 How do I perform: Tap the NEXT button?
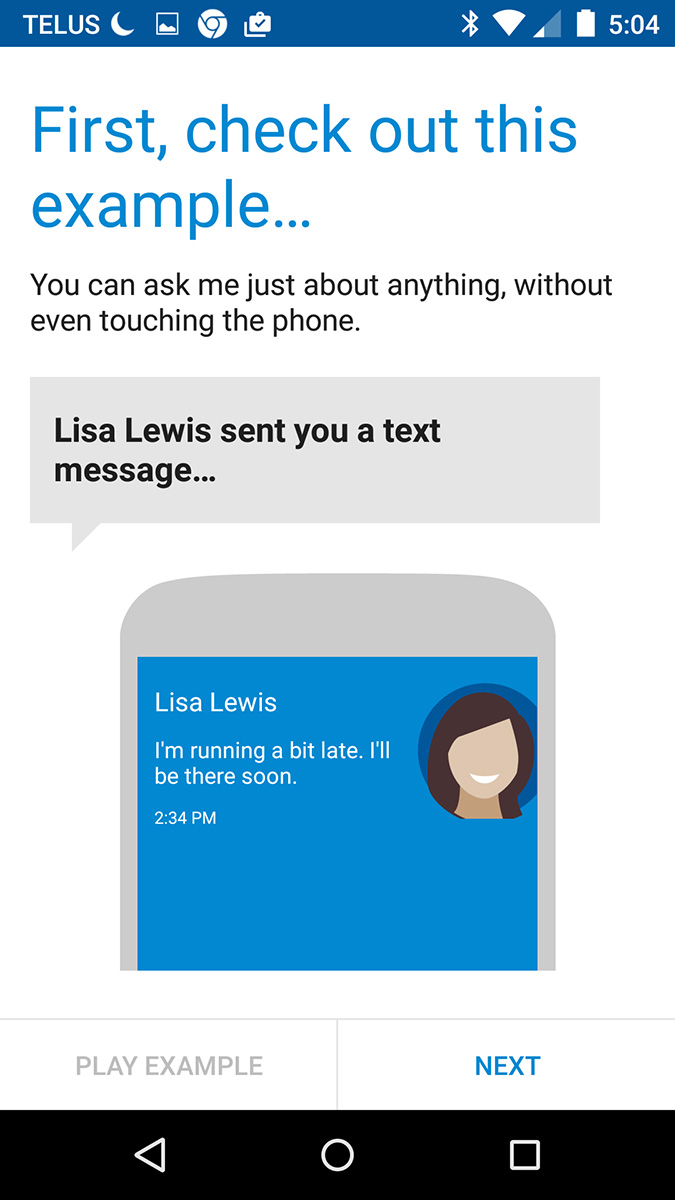coord(507,1066)
